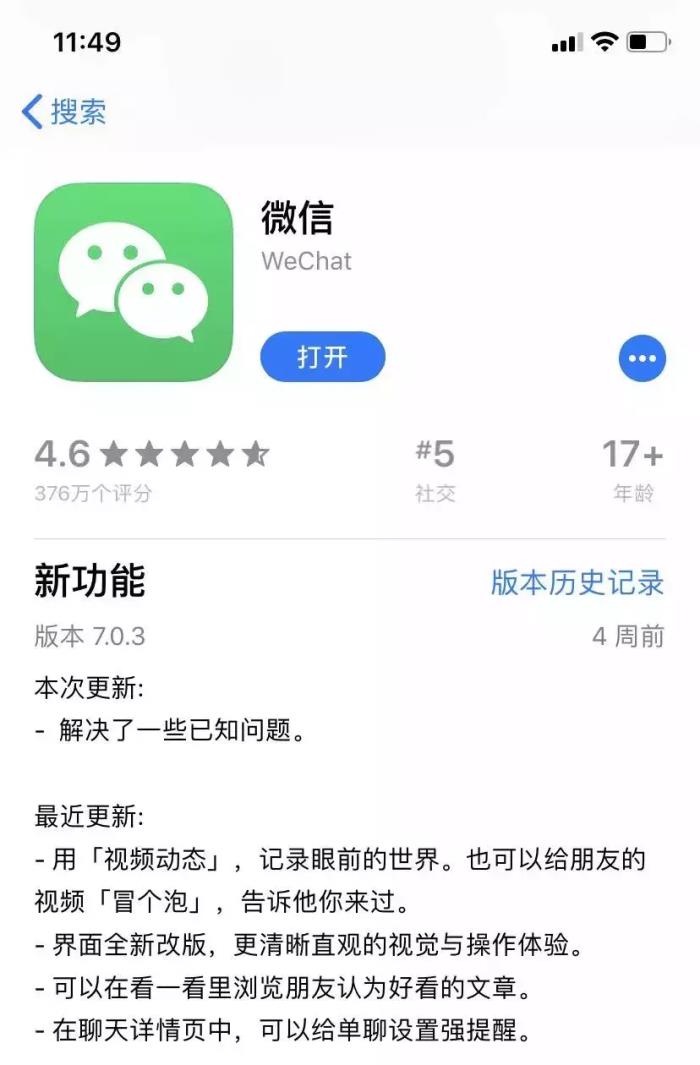Viewport: 700px width, 1065px height.
Task: Open WeChat with the 打开 button
Action: coord(322,357)
